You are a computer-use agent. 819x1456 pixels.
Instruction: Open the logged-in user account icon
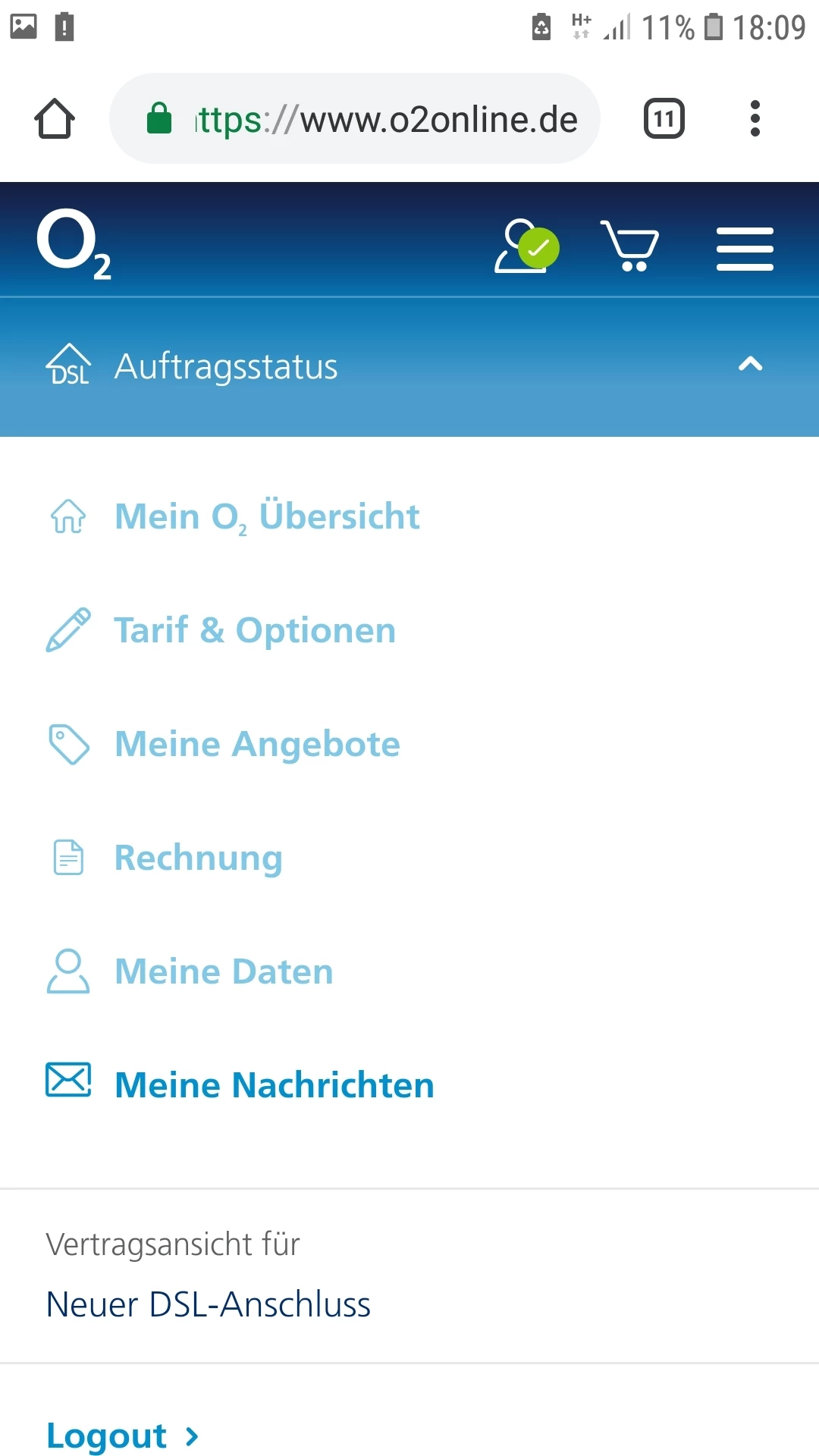click(526, 246)
